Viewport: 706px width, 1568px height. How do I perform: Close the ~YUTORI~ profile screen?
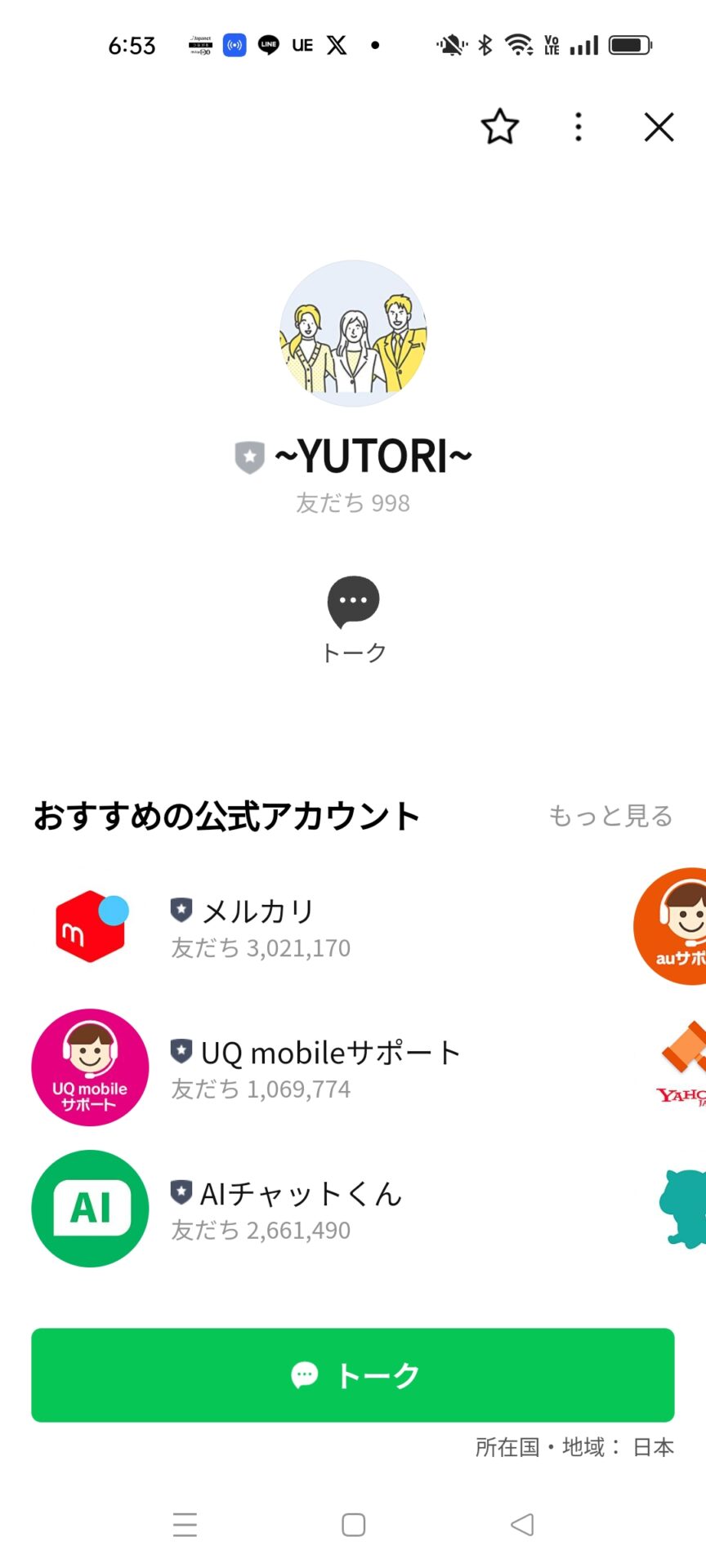(659, 127)
